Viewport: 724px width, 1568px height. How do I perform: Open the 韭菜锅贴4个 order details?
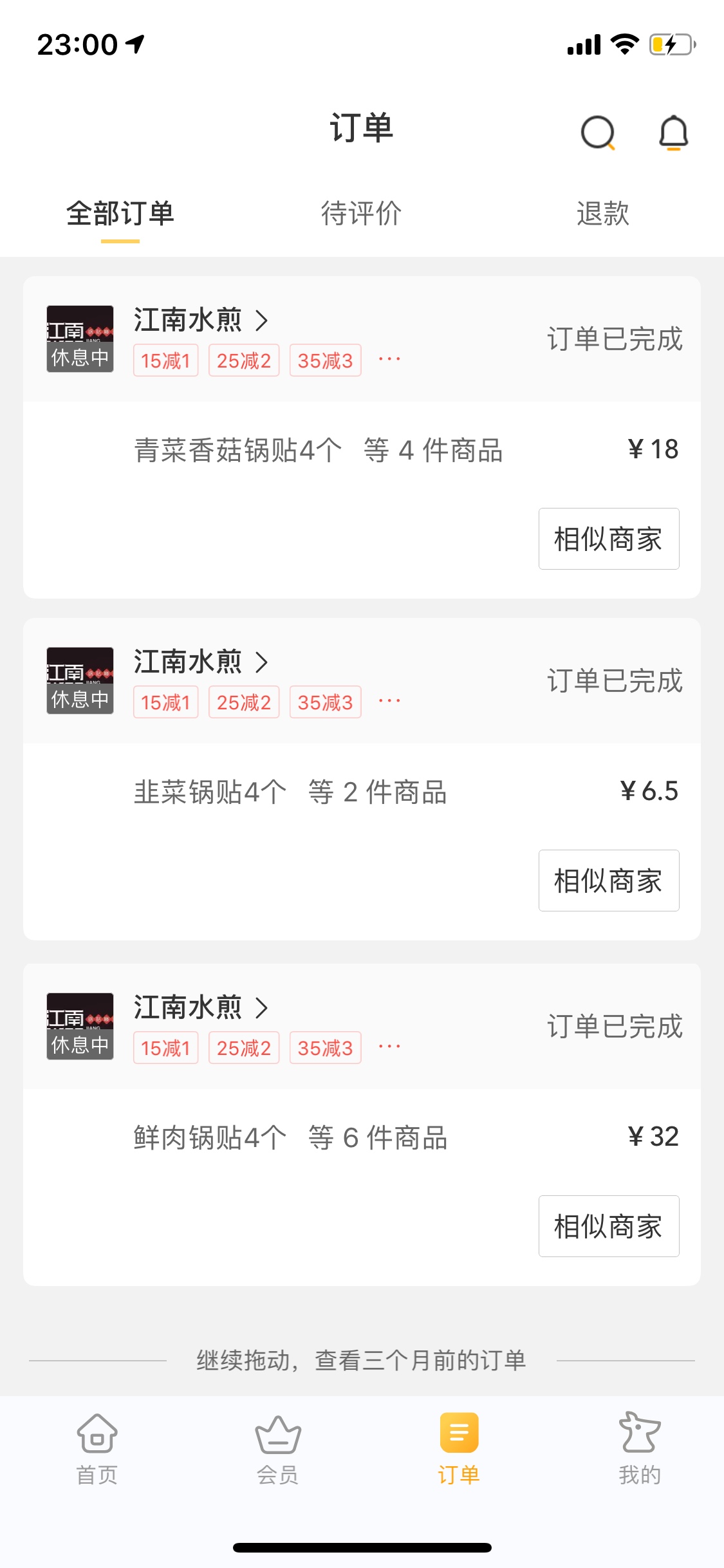pos(362,792)
